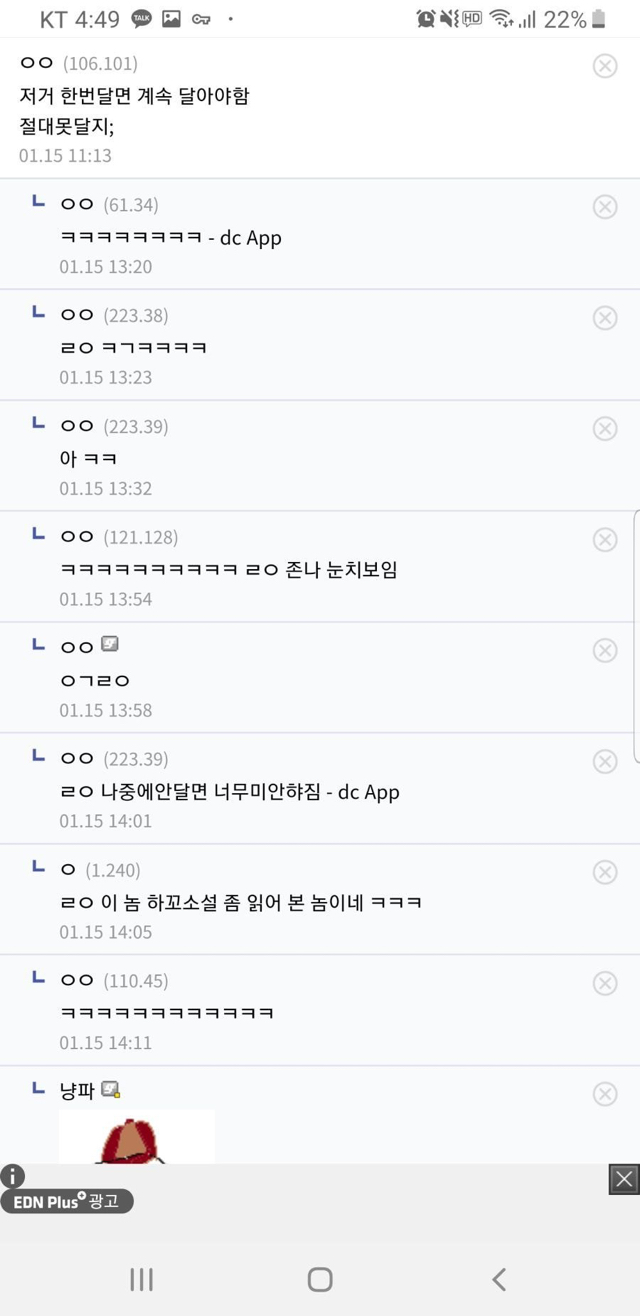This screenshot has width=640, height=1316.
Task: Close the EDN Plus ad banner
Action: 624,1180
